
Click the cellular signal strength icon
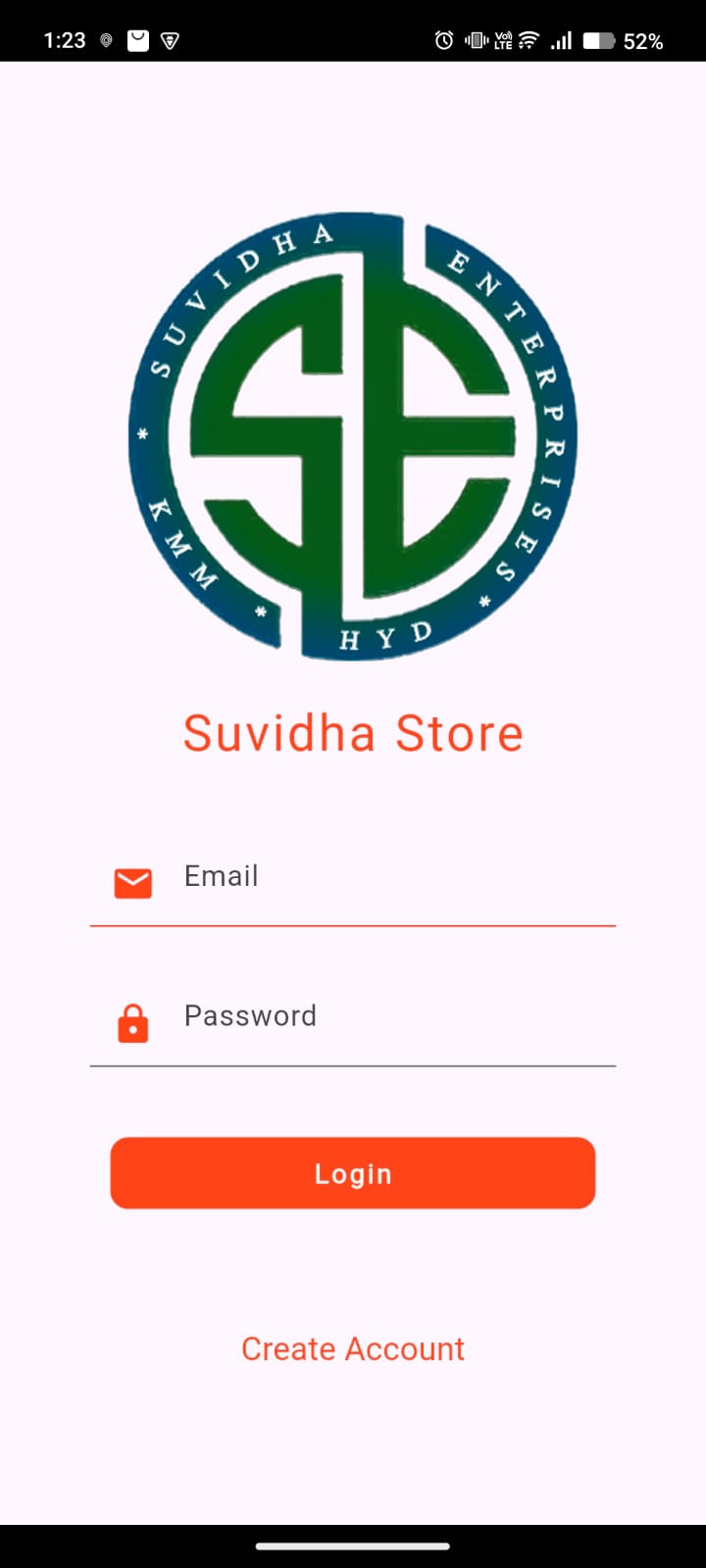pos(561,40)
